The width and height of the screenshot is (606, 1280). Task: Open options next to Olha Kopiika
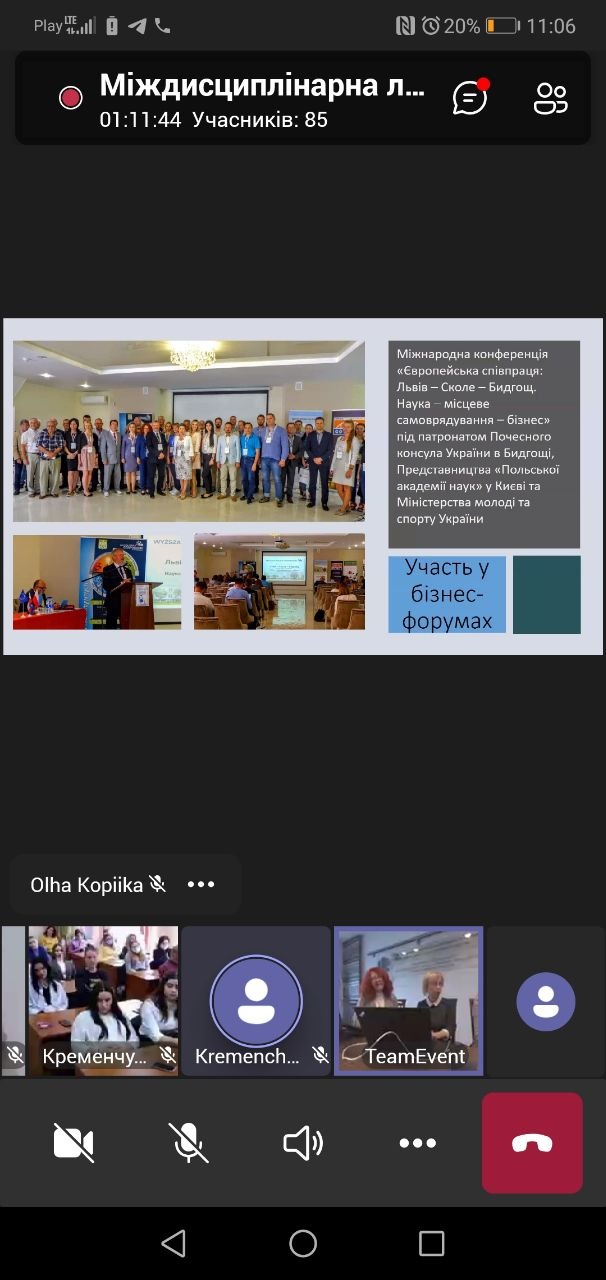point(201,884)
